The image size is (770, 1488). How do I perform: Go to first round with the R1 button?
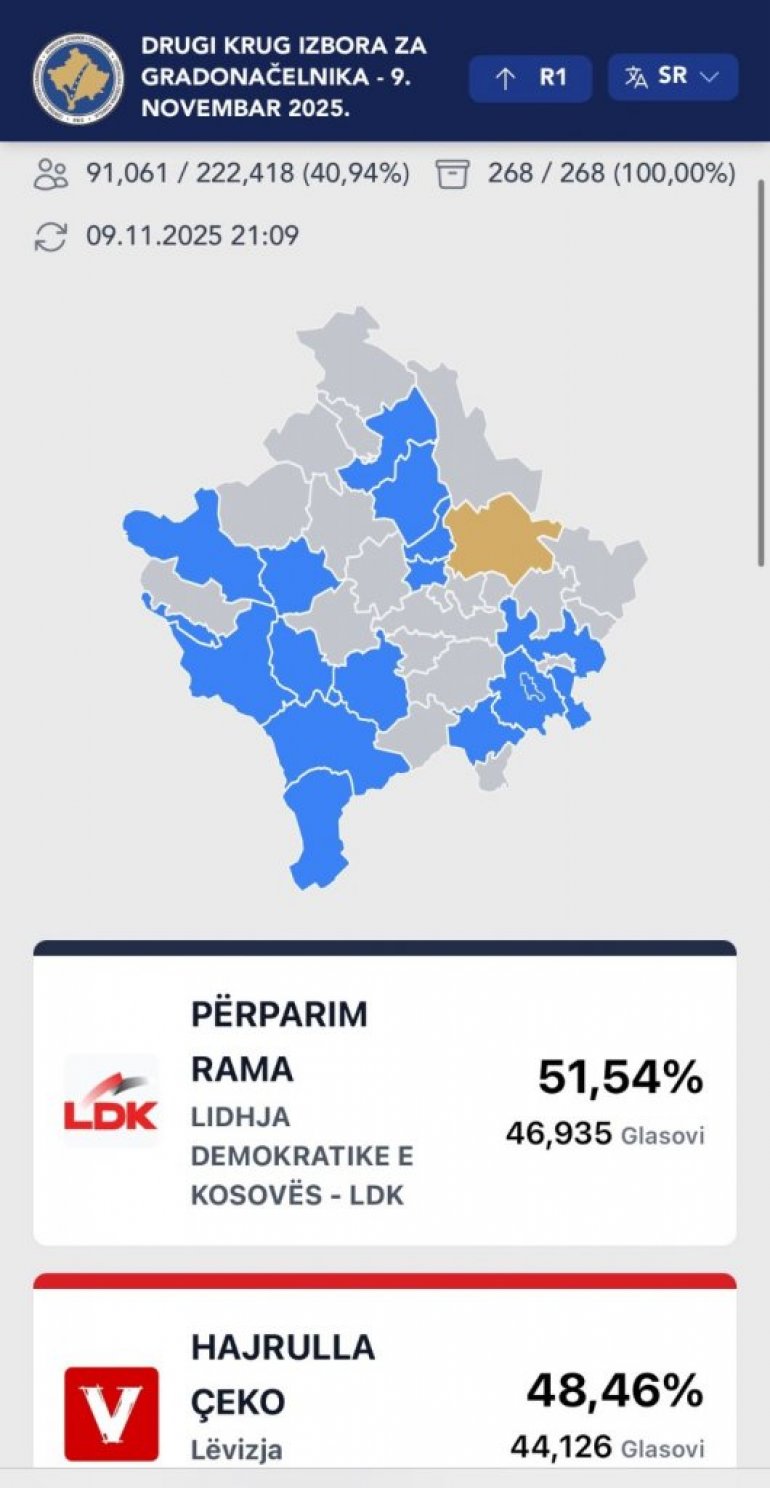[x=530, y=78]
